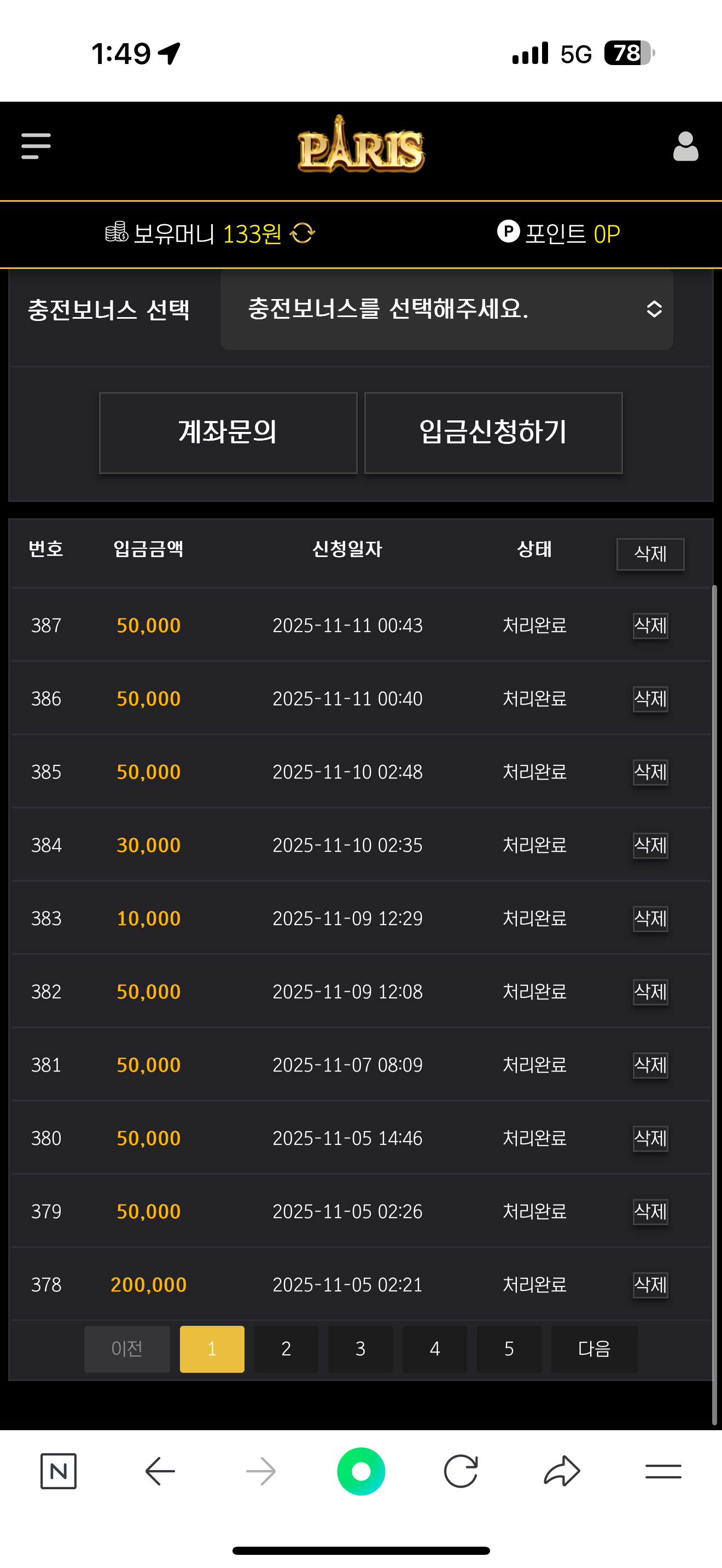Open the hamburger navigation menu
The height and width of the screenshot is (1568, 722).
click(36, 146)
